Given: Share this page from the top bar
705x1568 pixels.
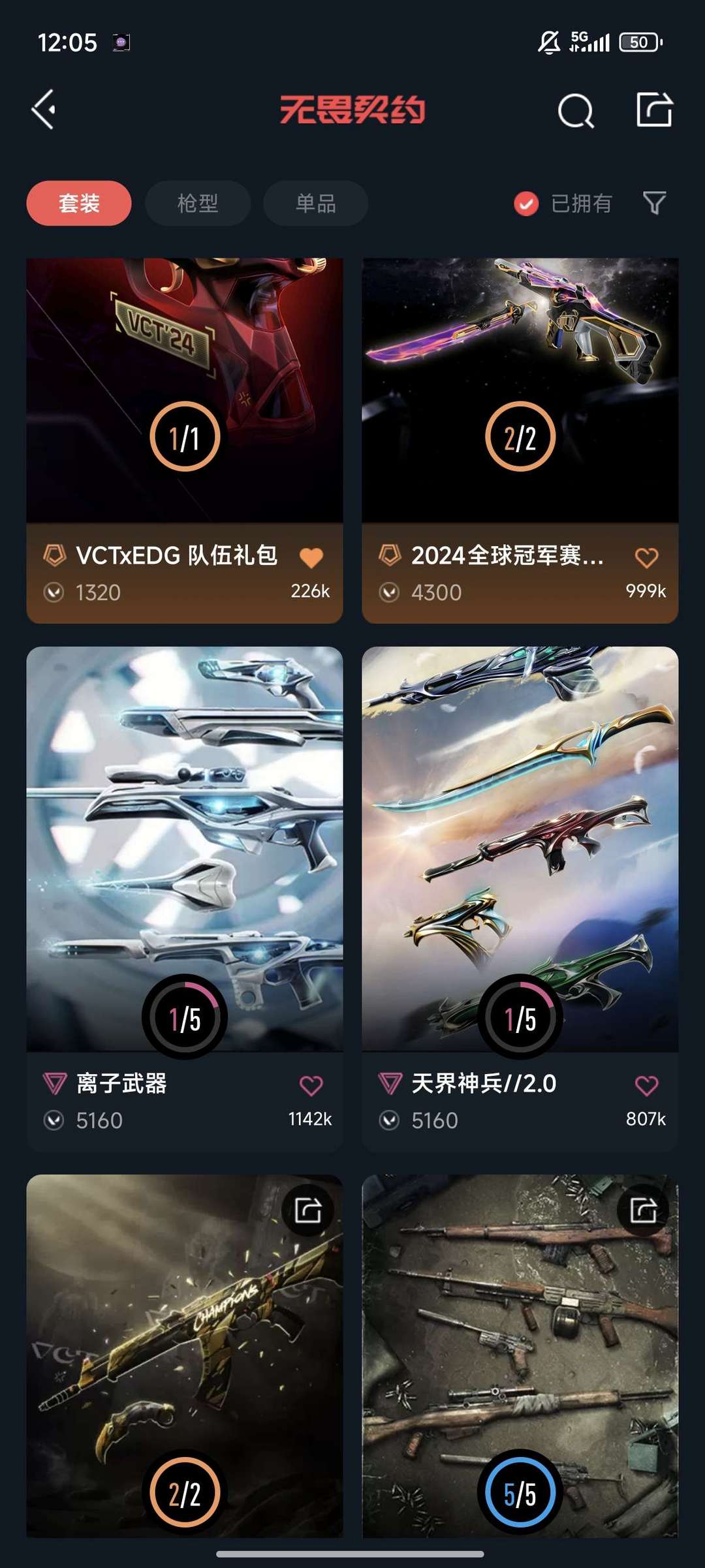Looking at the screenshot, I should tap(654, 110).
